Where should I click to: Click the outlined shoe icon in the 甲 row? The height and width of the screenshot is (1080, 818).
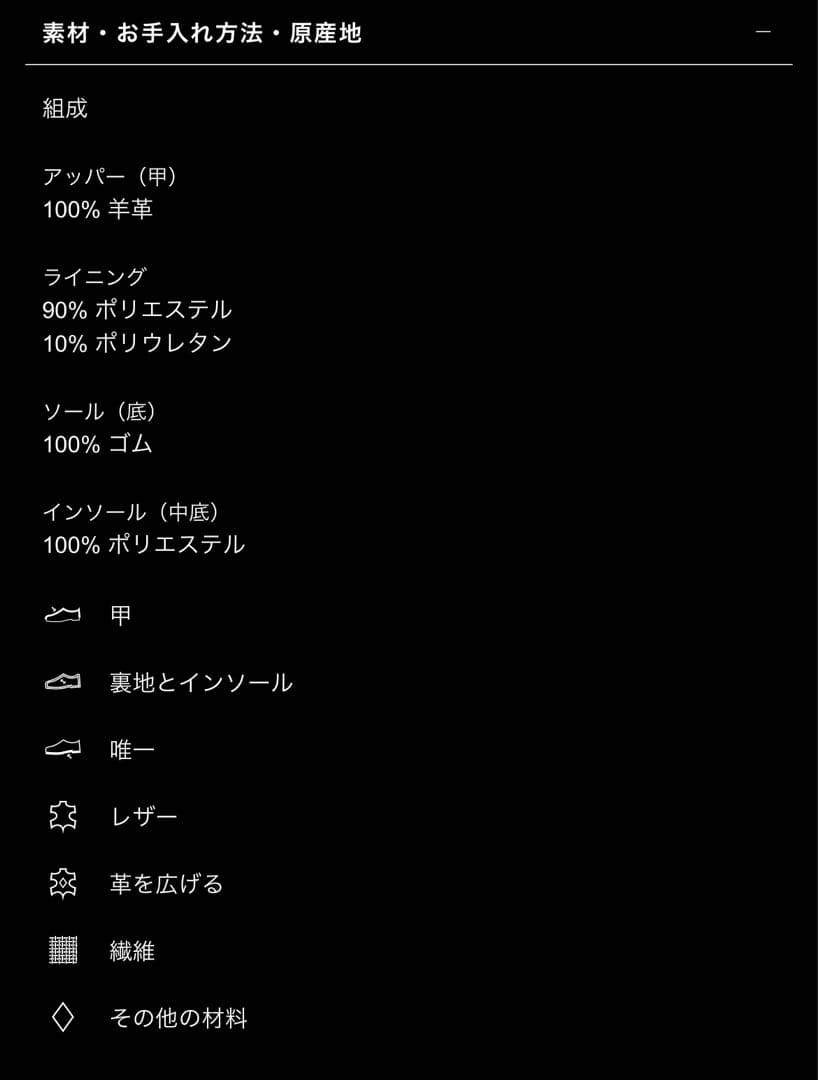point(62,614)
